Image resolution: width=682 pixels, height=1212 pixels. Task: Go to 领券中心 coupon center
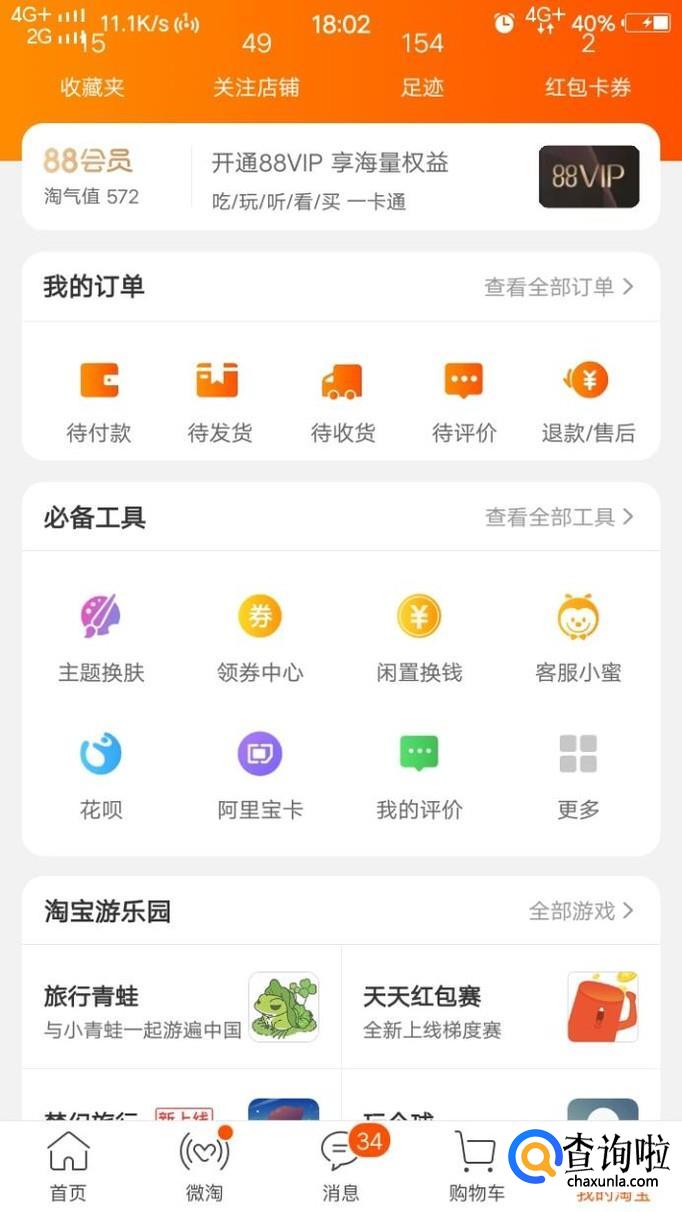pos(260,636)
